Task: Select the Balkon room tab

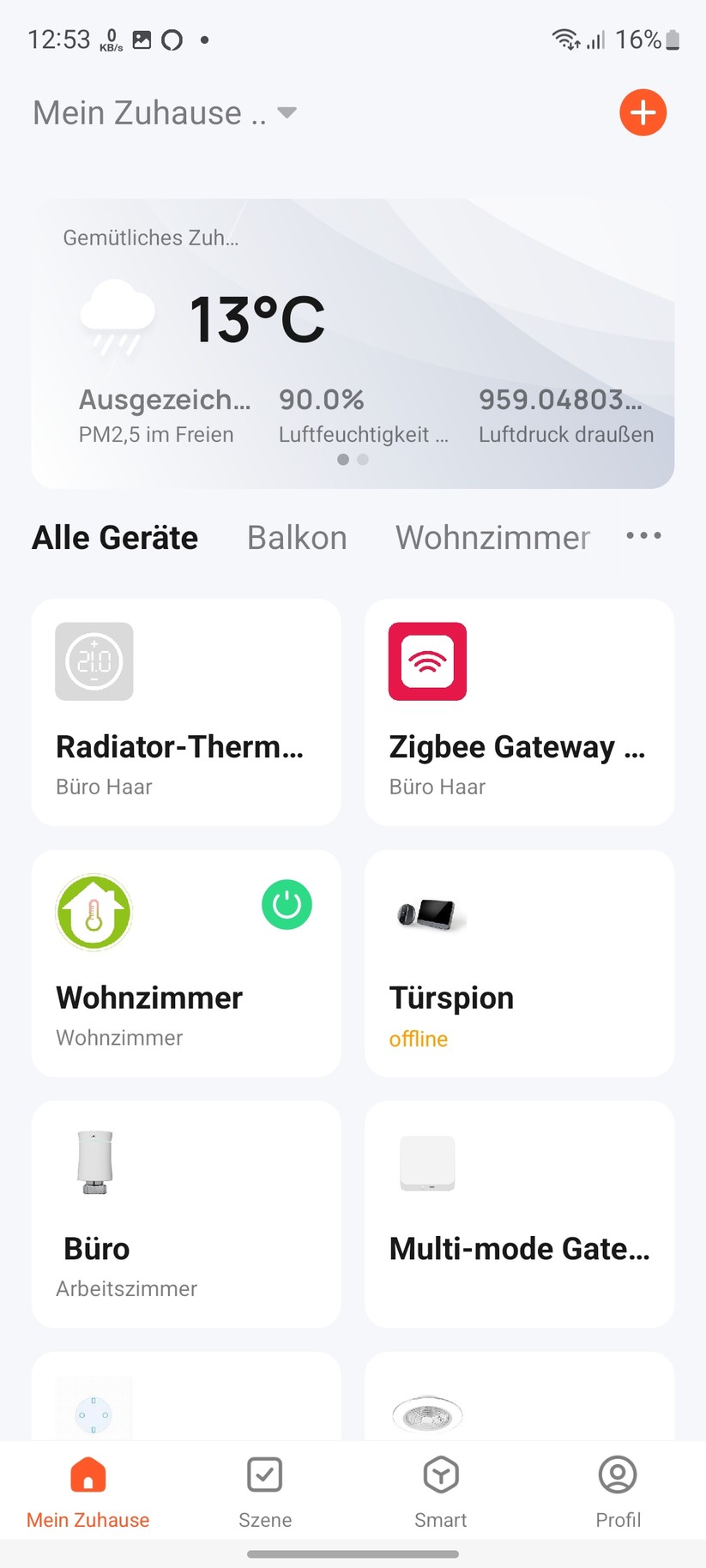Action: (x=296, y=537)
